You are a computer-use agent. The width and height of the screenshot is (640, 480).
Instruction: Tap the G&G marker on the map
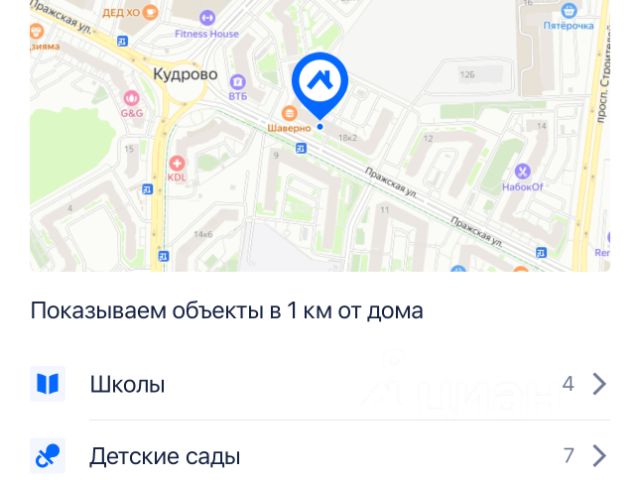click(132, 98)
